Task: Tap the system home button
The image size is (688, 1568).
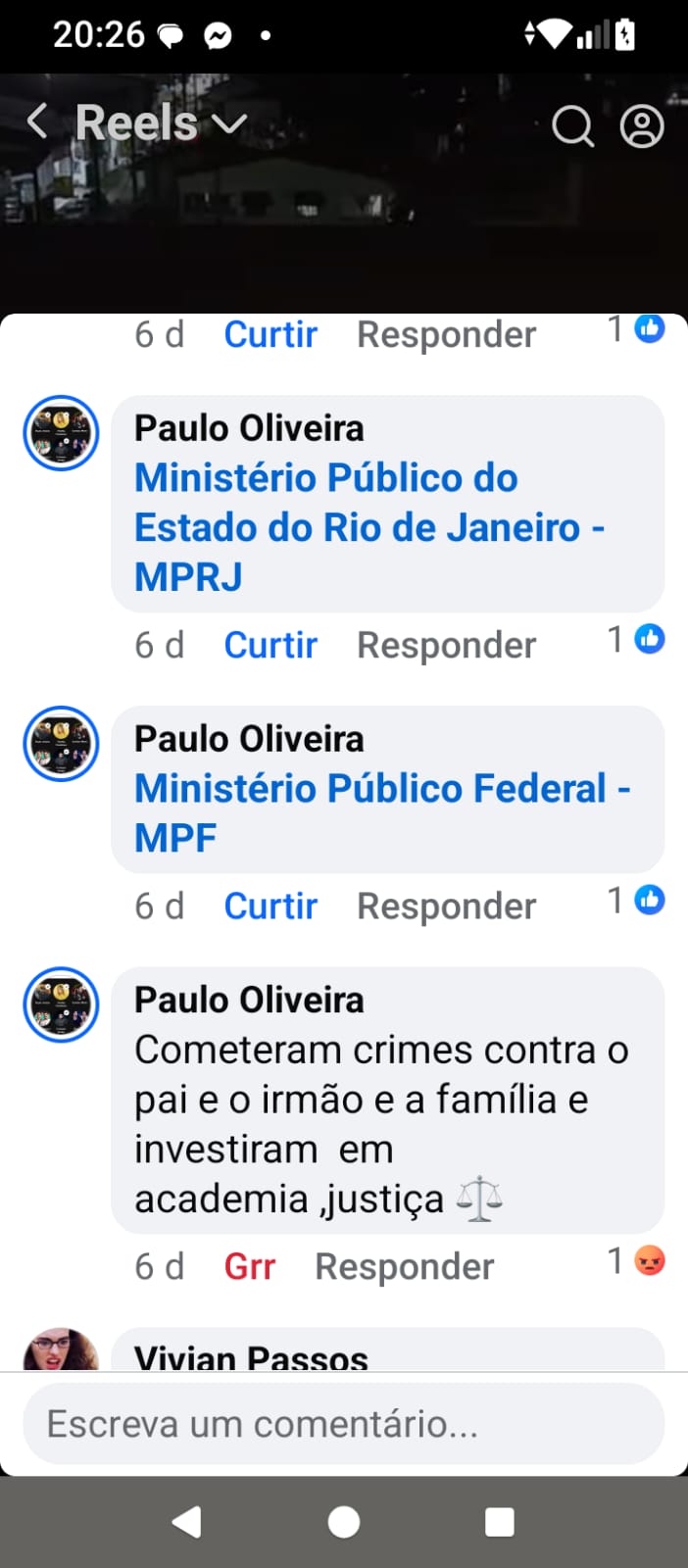Action: coord(344,1522)
